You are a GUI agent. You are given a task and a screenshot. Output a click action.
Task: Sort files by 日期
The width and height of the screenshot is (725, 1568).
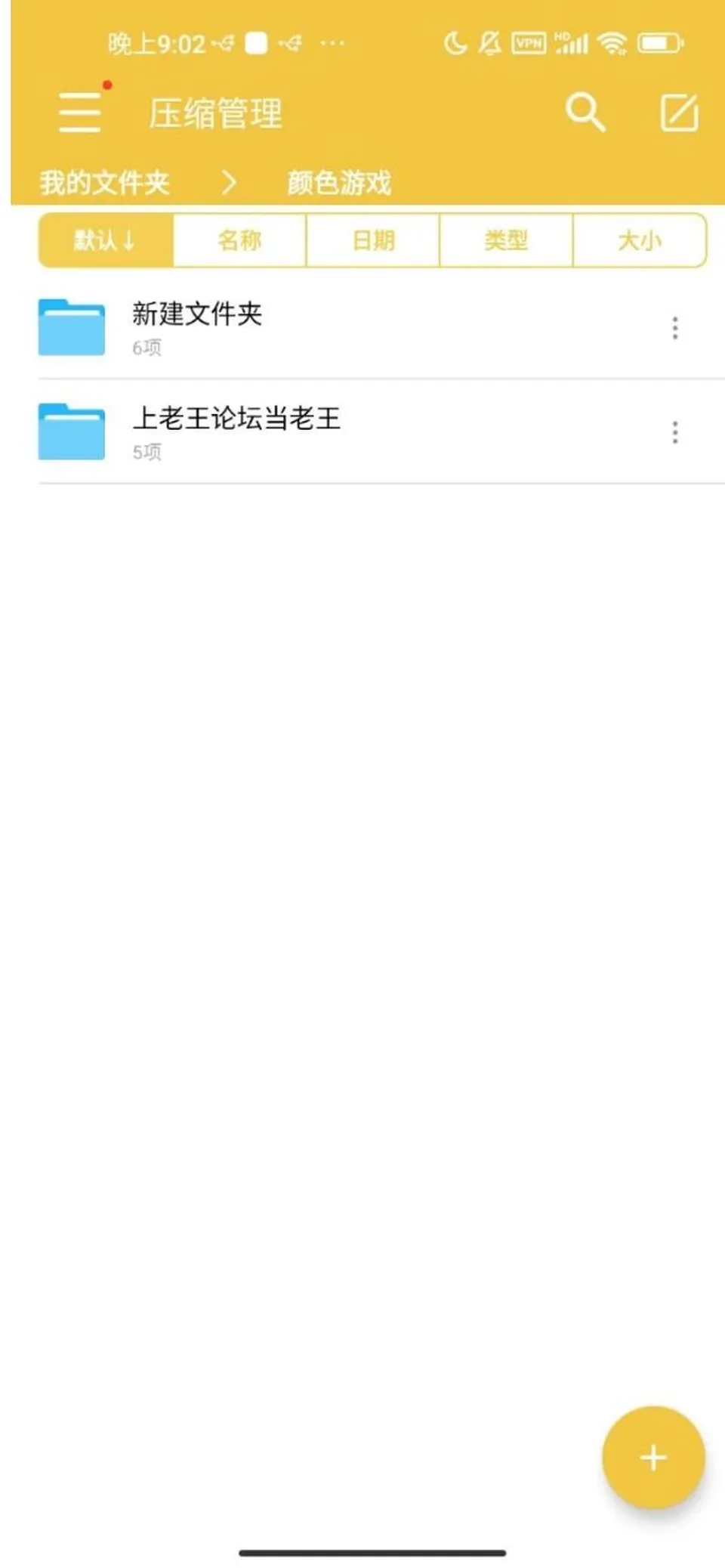373,240
